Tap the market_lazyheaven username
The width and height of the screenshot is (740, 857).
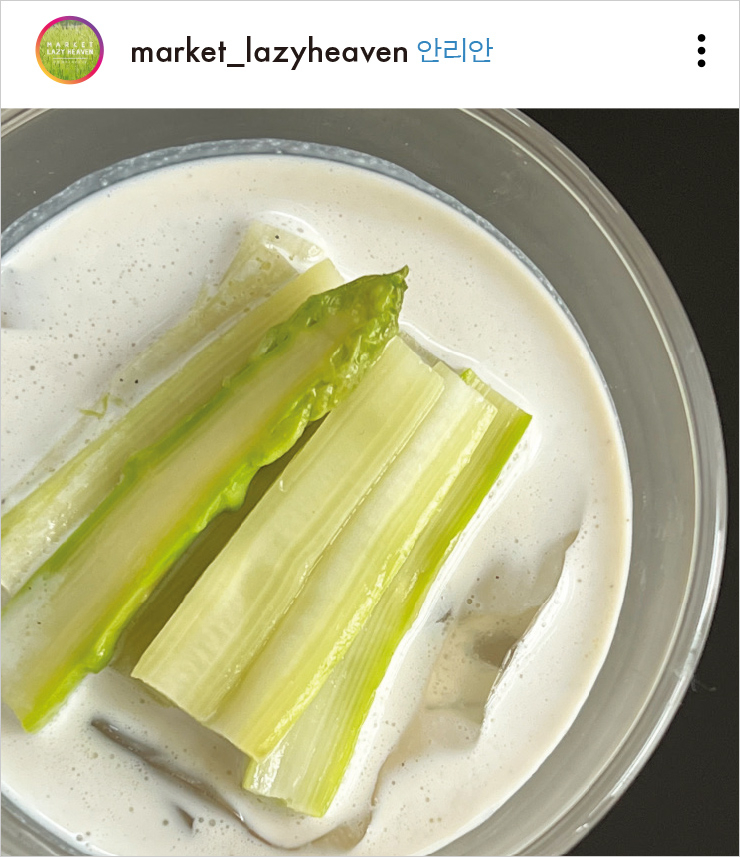[269, 52]
